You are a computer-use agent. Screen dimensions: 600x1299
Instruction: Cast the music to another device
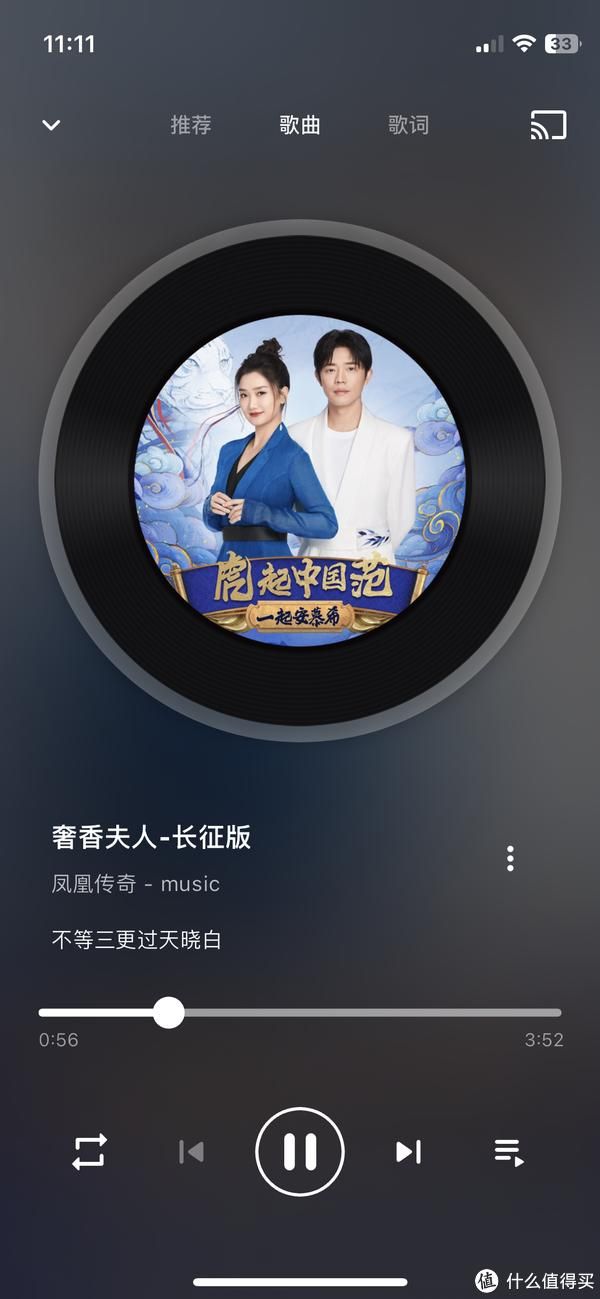tap(548, 125)
